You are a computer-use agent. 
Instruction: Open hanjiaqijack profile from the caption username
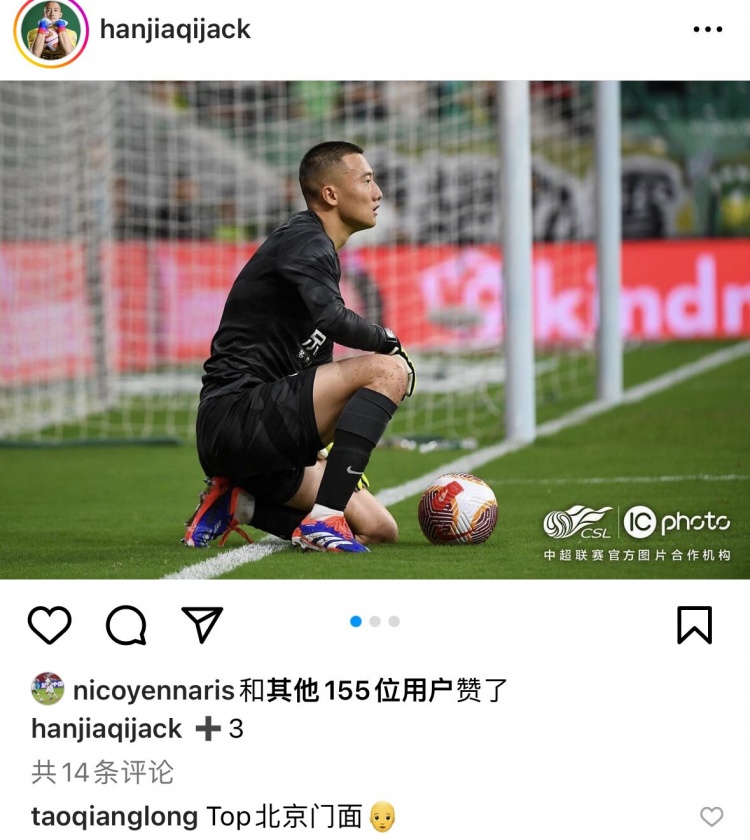tap(106, 729)
